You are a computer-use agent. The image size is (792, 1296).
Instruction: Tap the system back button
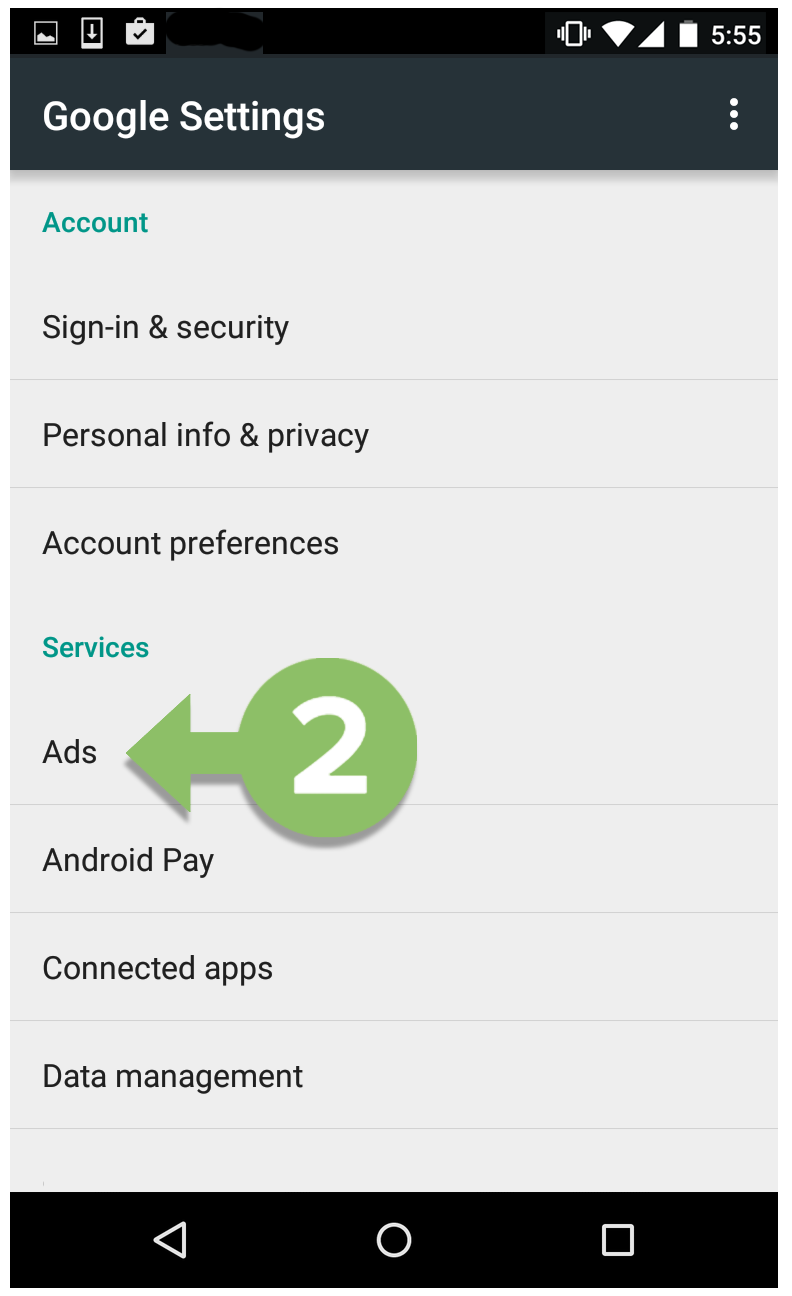coord(171,1240)
